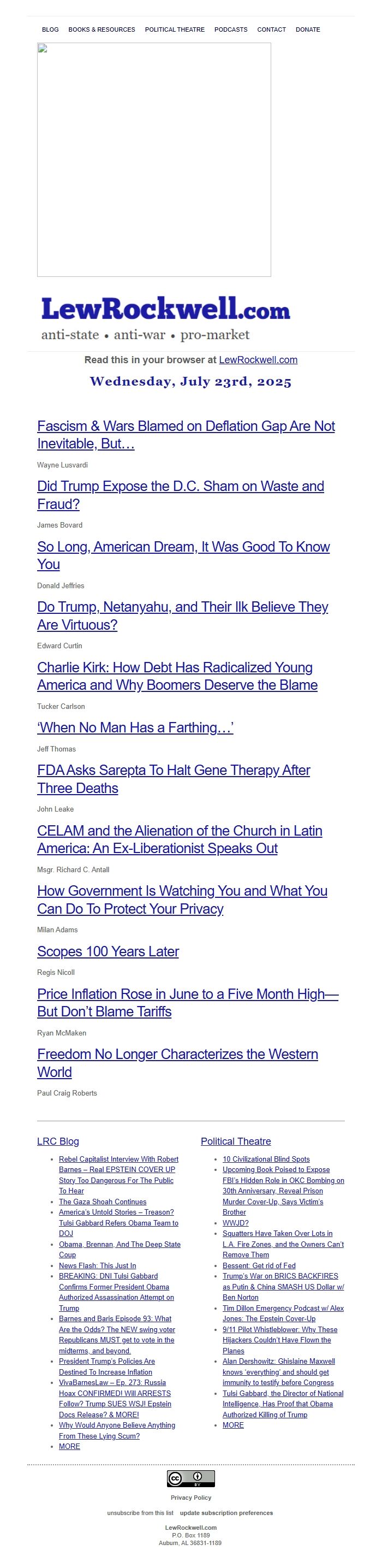Tap the Donate menu item
Viewport: 382px width, 1568px height.
[x=307, y=29]
